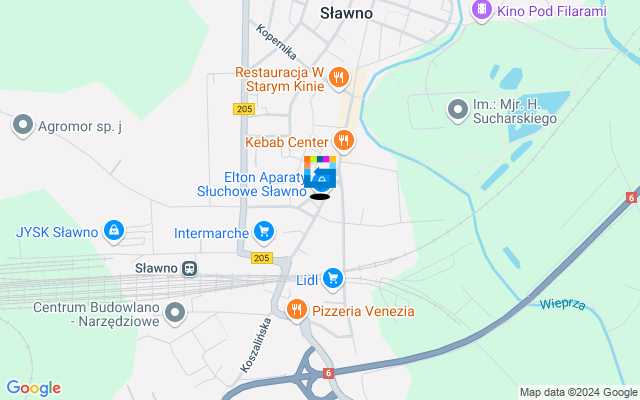Viewport: 640px width, 400px height.
Task: Select the Restauracja W Starym Kinie pin
Action: (x=339, y=76)
